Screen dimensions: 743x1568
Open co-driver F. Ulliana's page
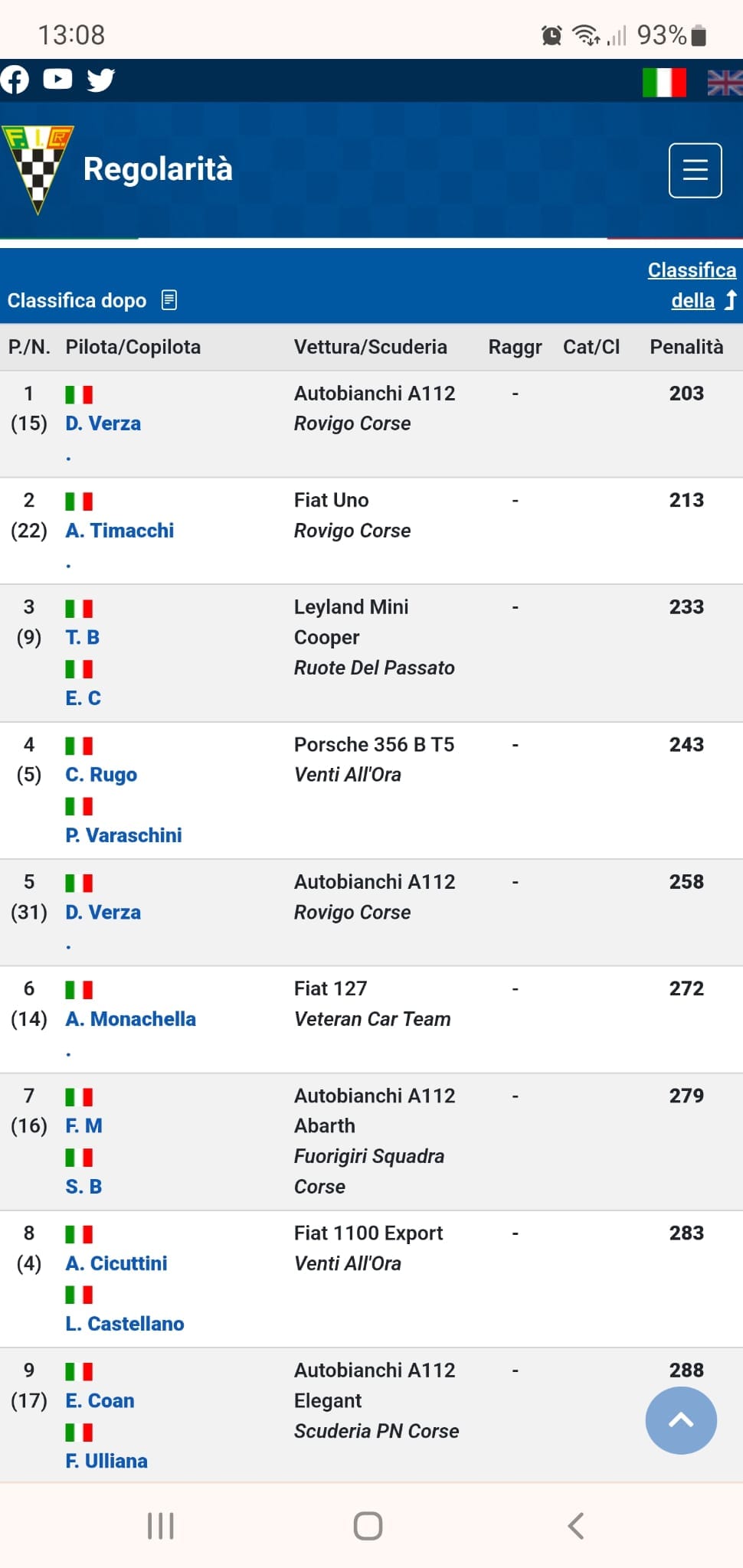tap(106, 1461)
